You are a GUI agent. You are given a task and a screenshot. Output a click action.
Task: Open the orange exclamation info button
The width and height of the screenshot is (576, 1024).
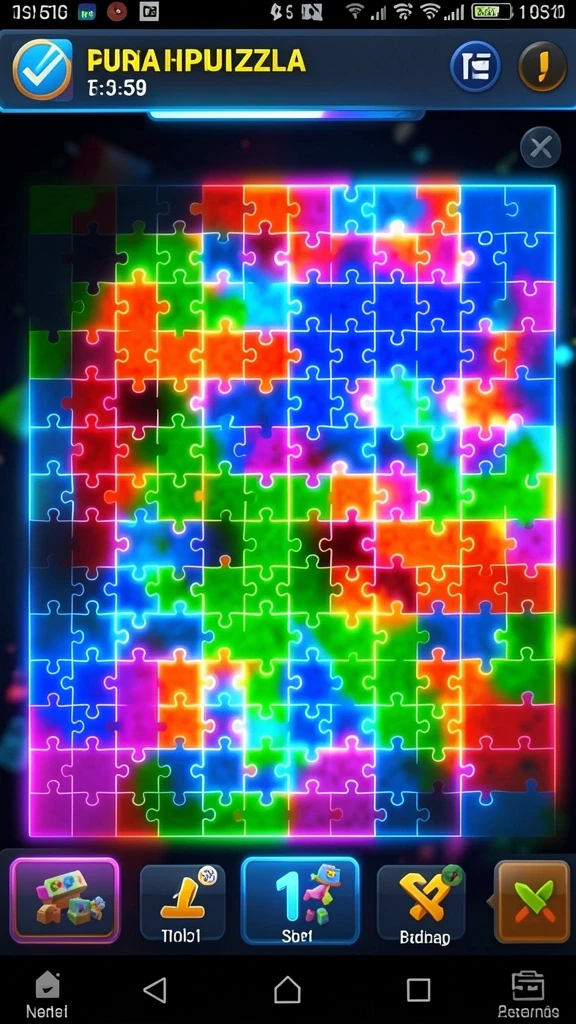542,66
